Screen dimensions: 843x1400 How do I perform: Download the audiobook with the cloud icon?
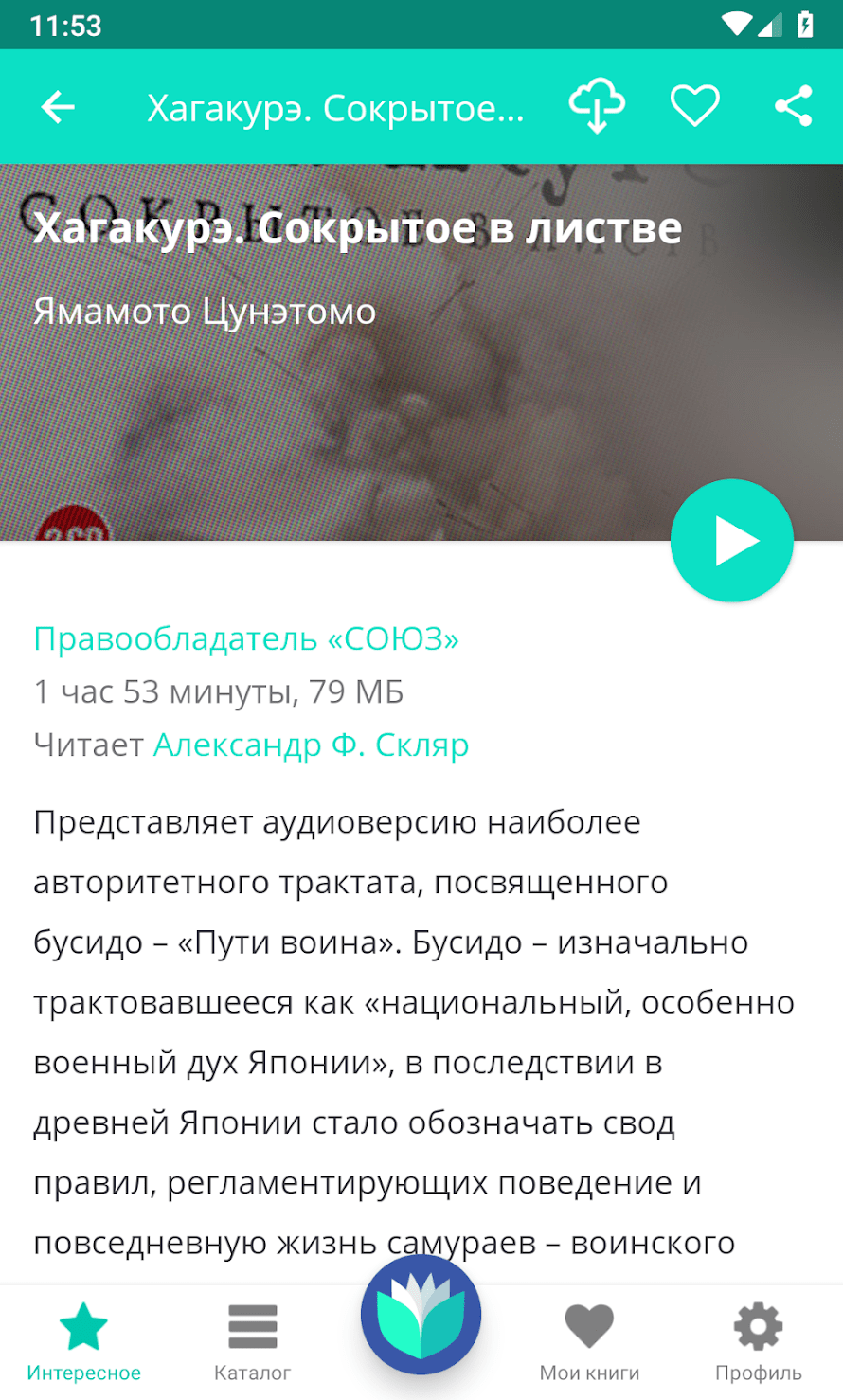click(x=597, y=107)
